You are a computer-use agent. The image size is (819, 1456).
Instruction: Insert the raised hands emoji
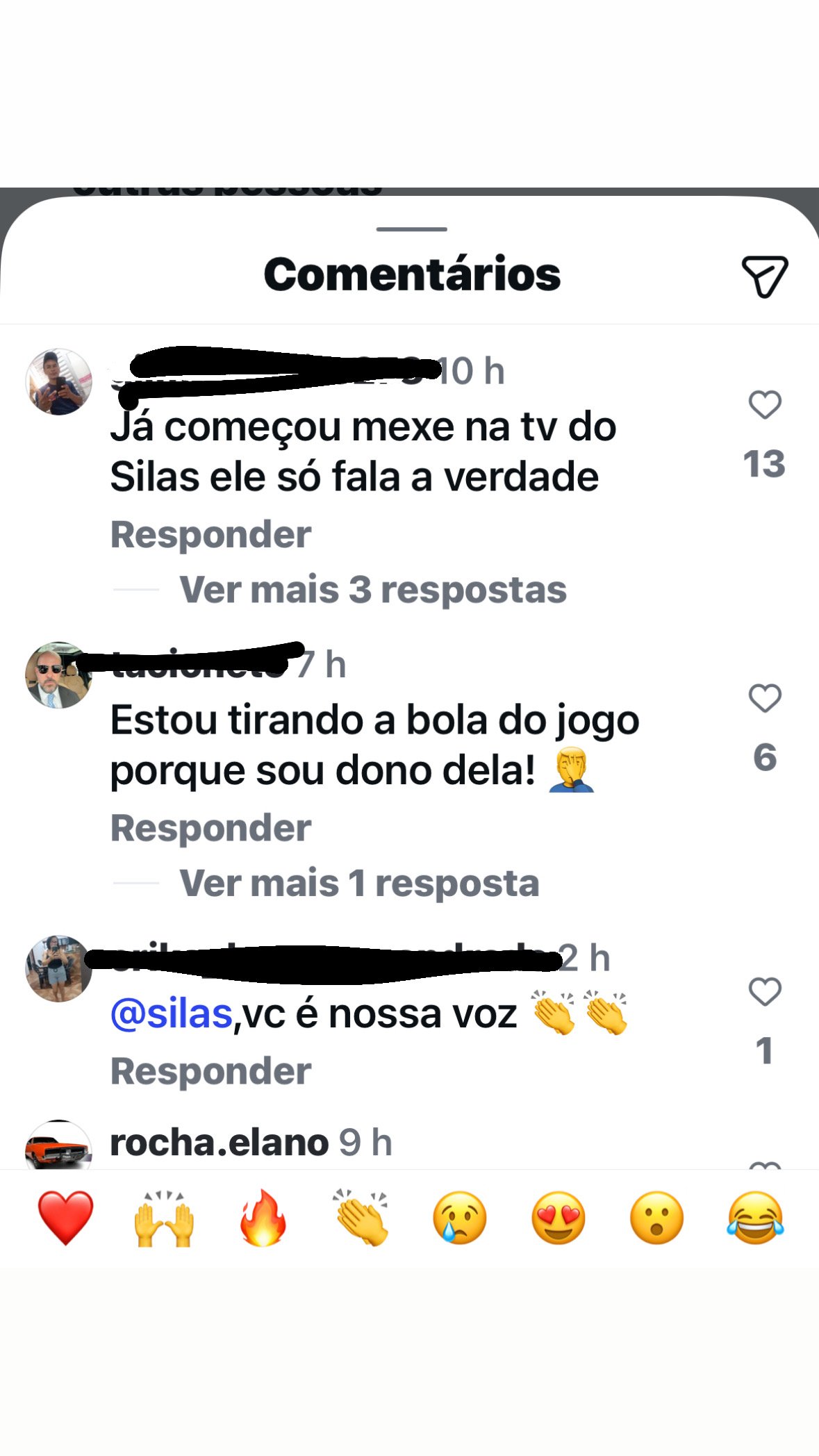pyautogui.click(x=164, y=1218)
